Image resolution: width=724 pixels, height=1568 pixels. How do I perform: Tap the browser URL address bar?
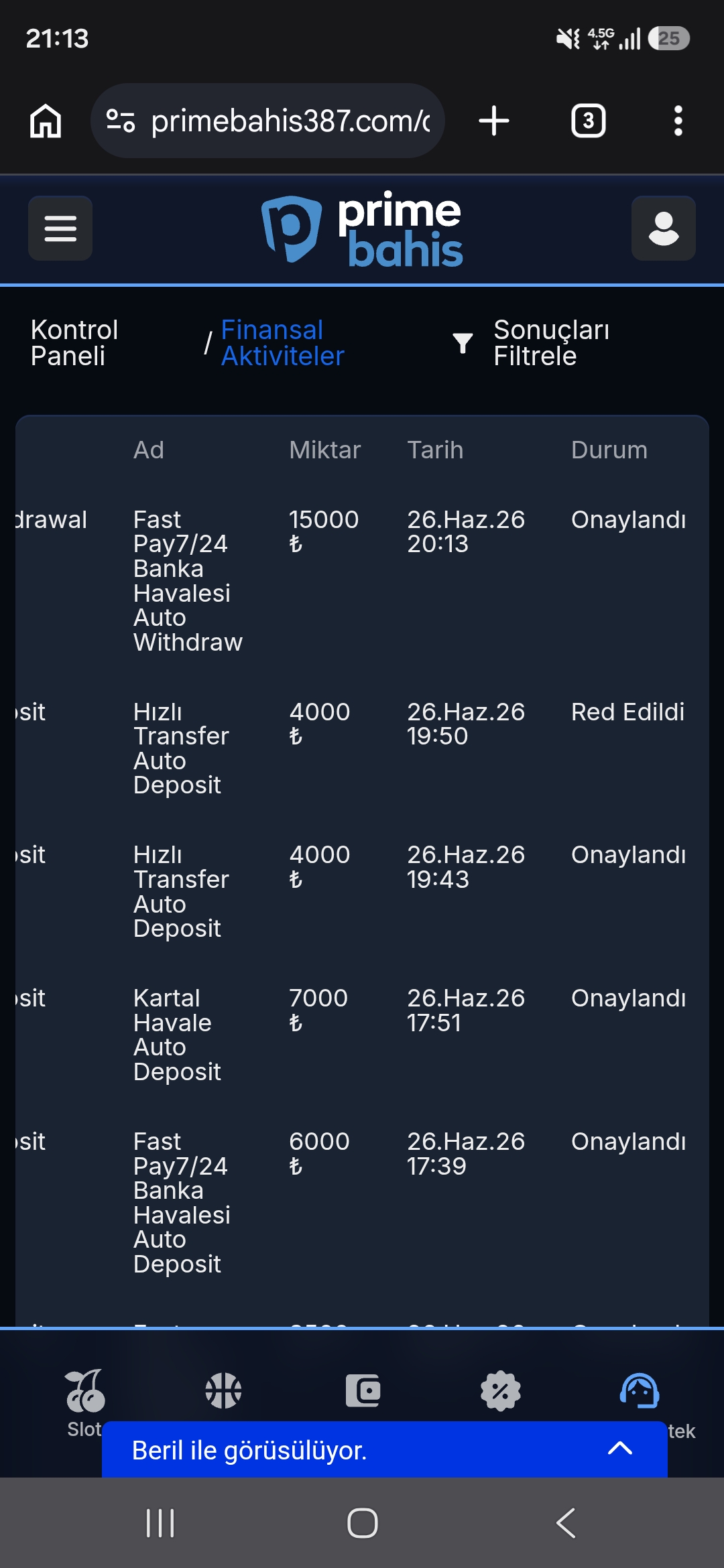tap(267, 121)
